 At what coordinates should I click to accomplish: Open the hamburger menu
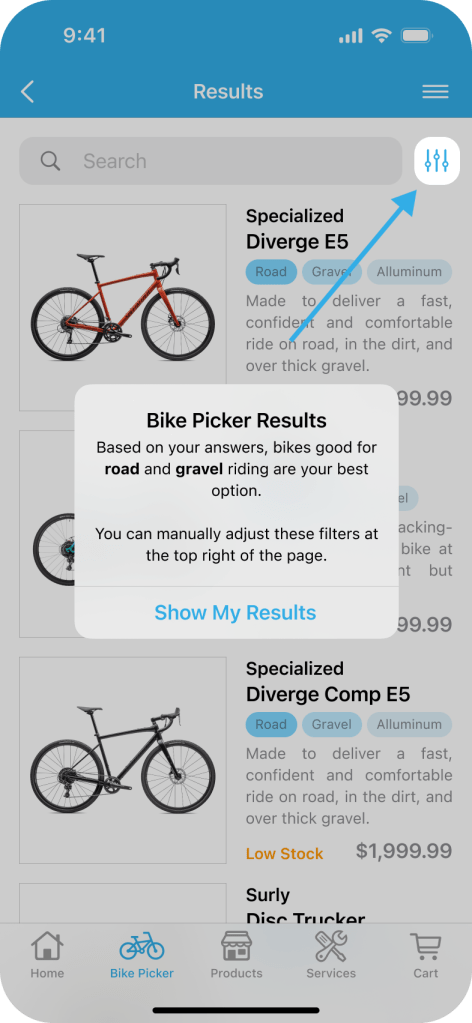pos(435,92)
